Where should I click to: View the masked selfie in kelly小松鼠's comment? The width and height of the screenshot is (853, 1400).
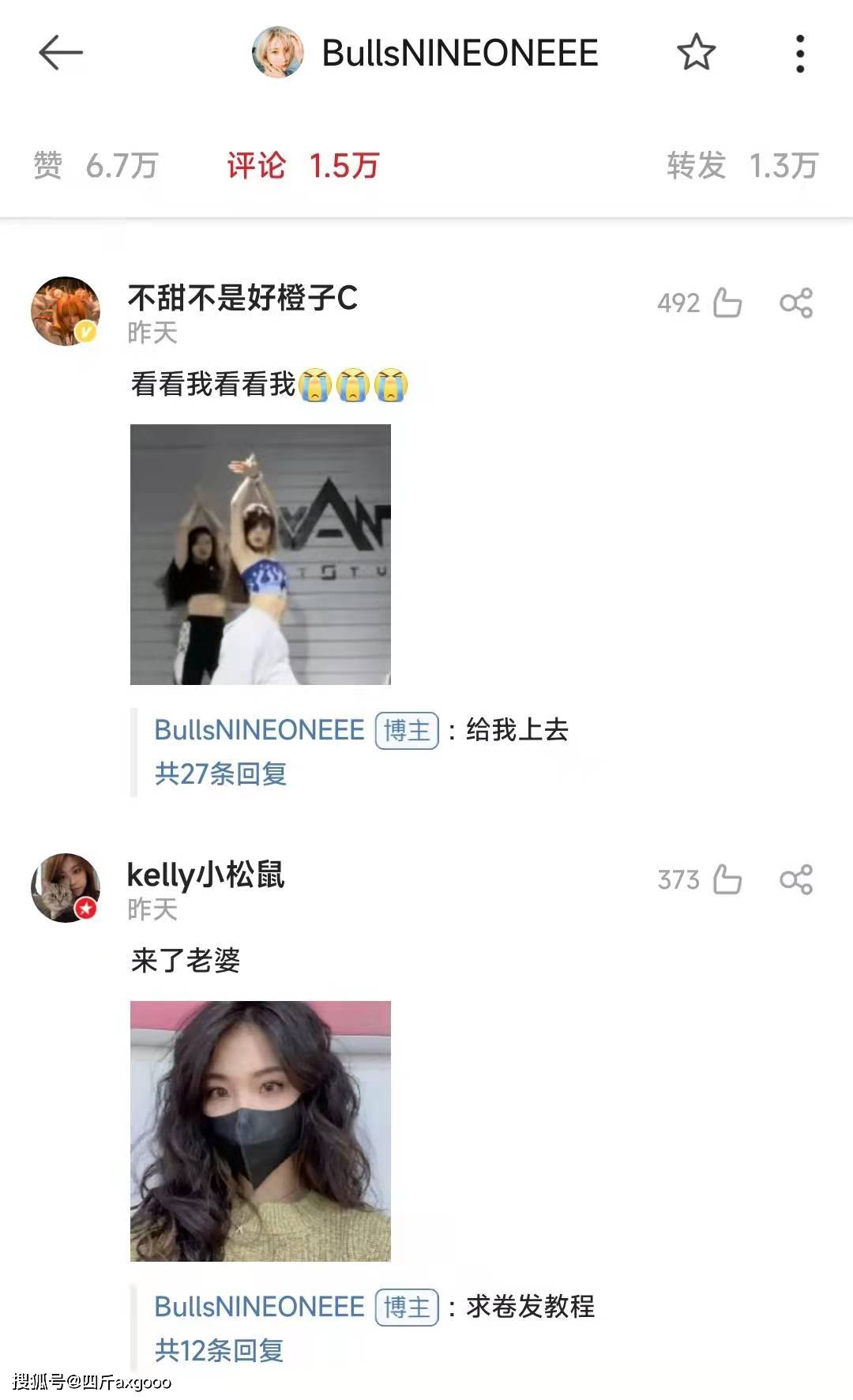(x=260, y=1131)
